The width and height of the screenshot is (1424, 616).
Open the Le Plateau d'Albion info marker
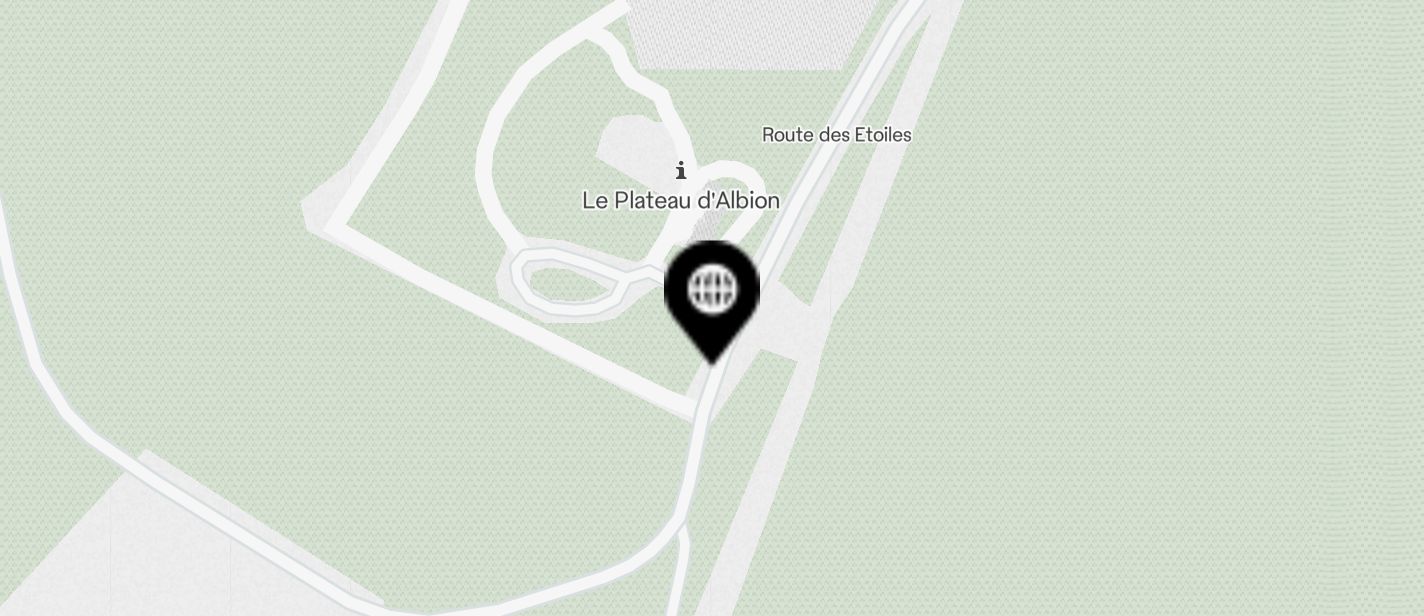[x=681, y=171]
